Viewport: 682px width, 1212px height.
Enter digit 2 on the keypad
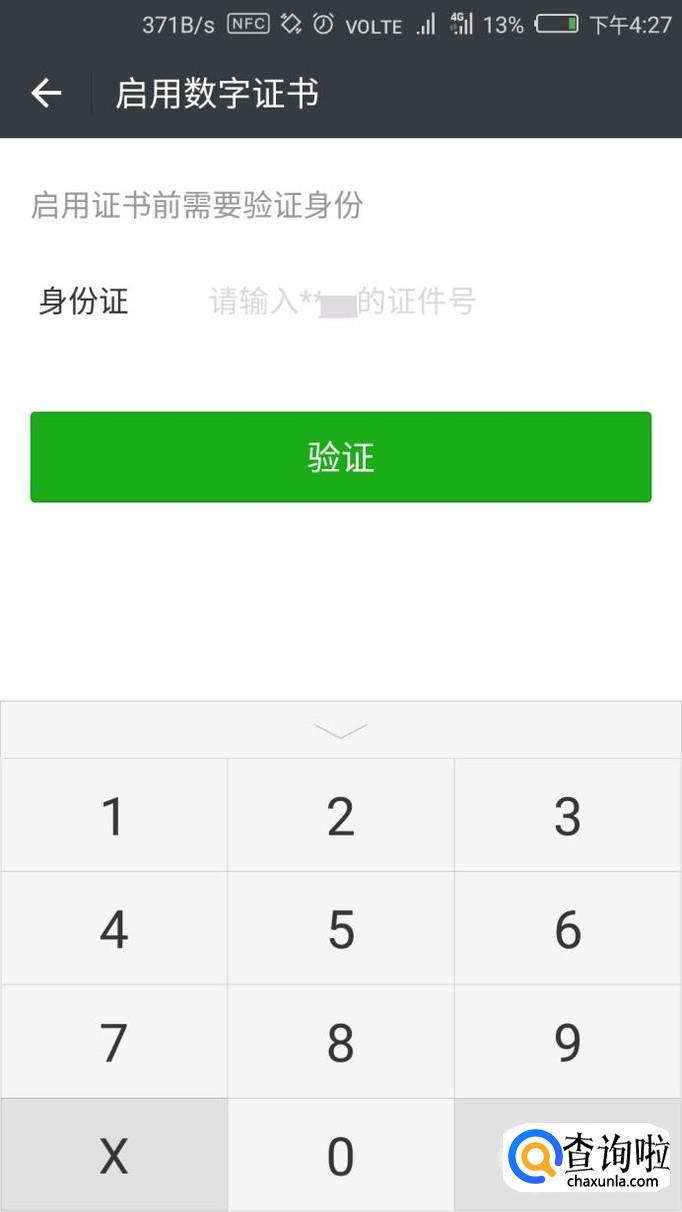pyautogui.click(x=341, y=816)
